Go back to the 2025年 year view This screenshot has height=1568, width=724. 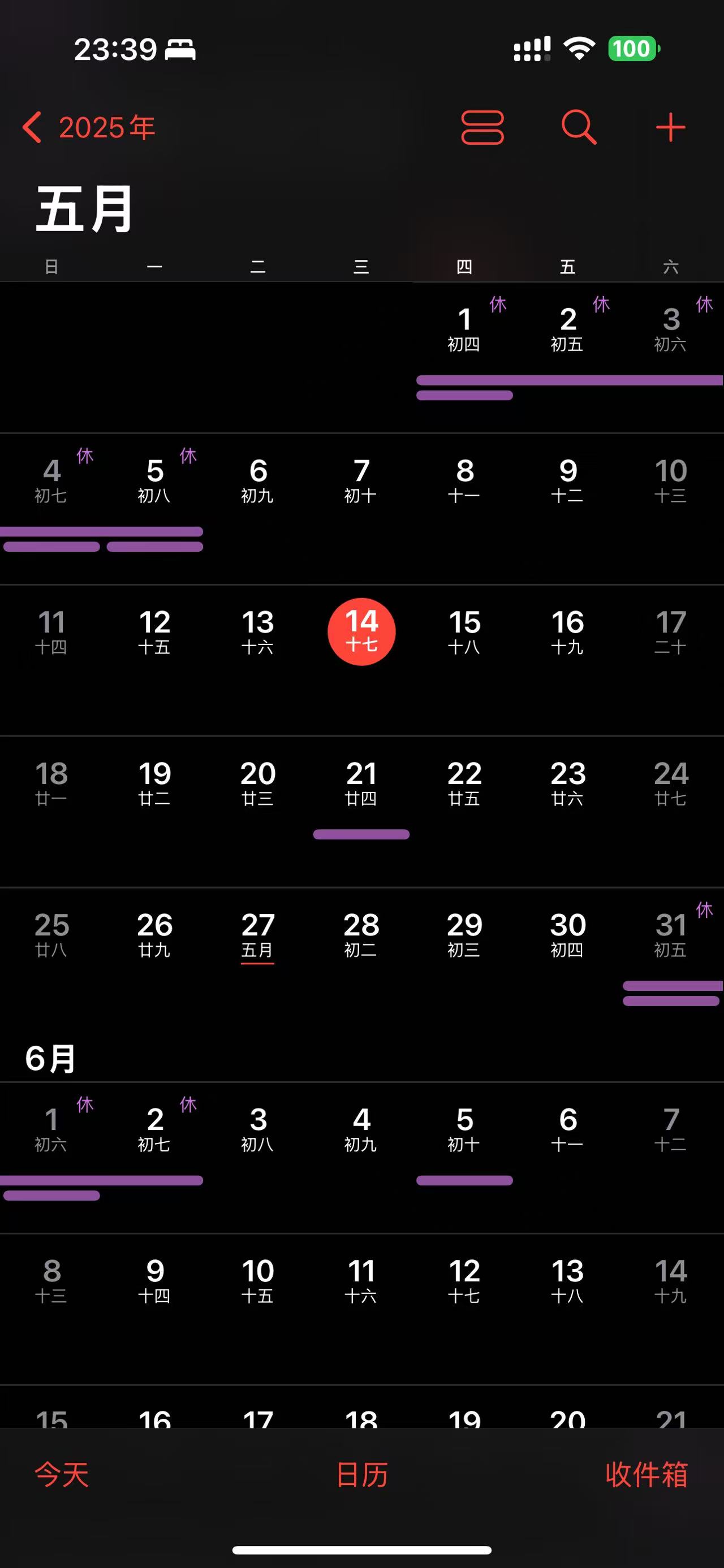point(89,128)
